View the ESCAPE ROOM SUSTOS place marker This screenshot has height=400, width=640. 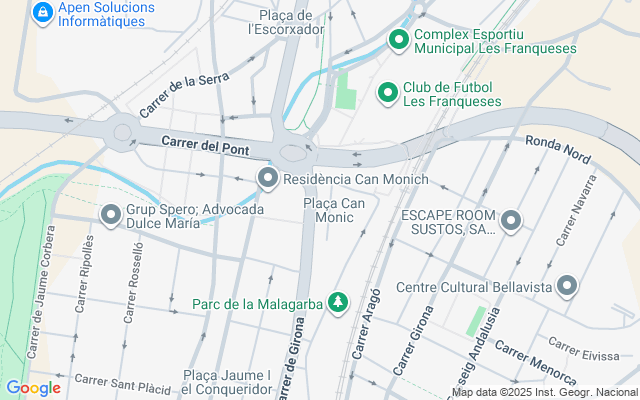511,221
